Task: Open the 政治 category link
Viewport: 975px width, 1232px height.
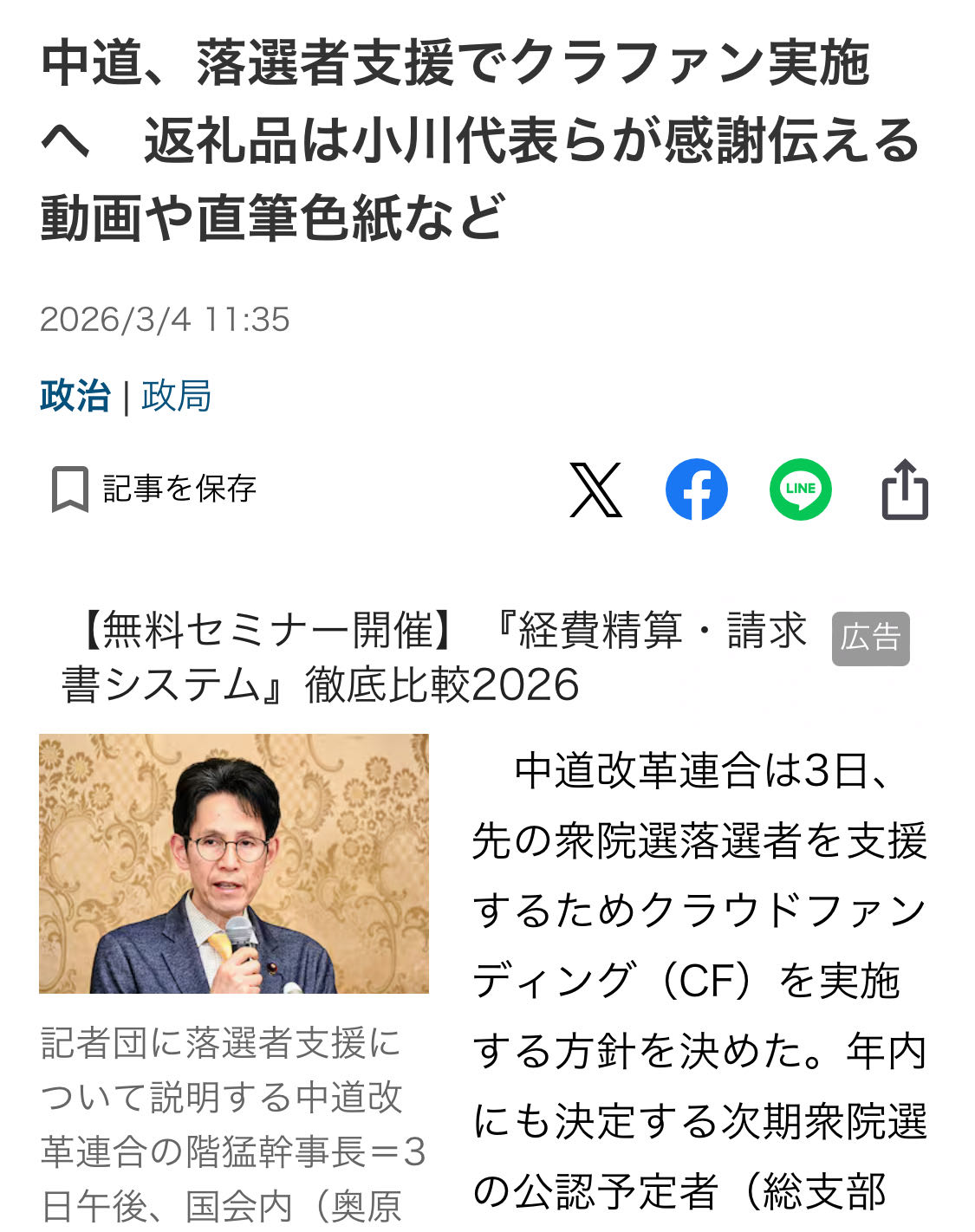Action: click(75, 396)
